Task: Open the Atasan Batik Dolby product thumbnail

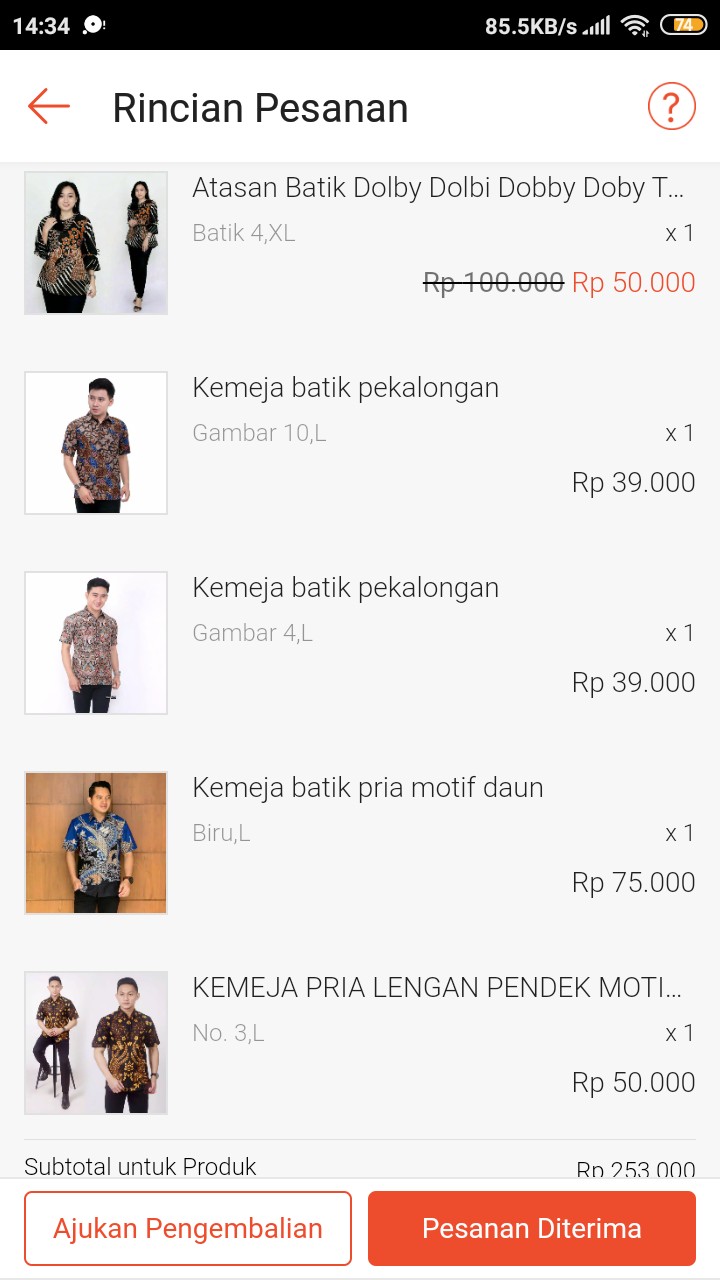Action: pos(95,242)
